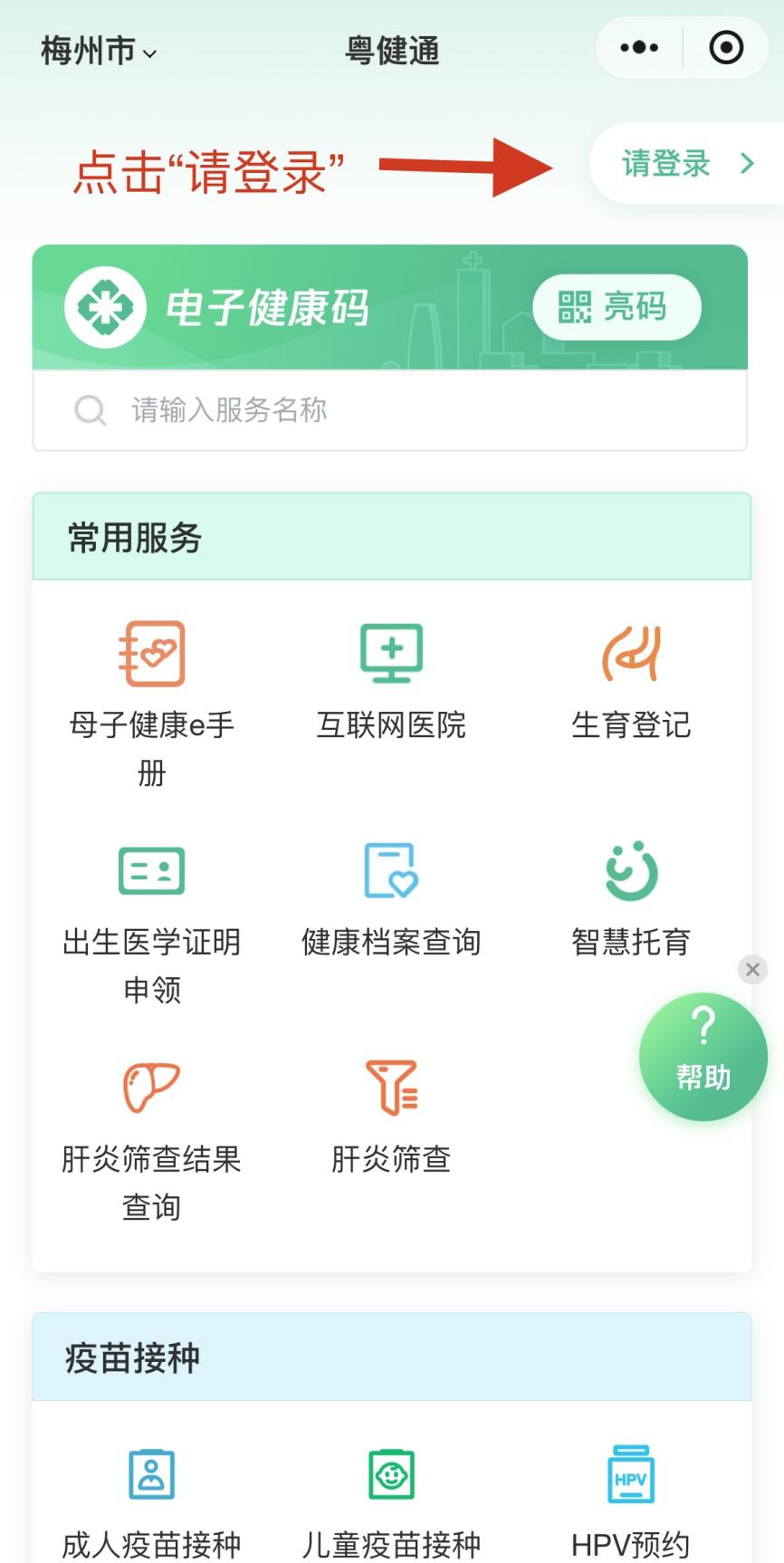Show health code with 亮码 button
This screenshot has height=1563, width=784.
point(617,307)
